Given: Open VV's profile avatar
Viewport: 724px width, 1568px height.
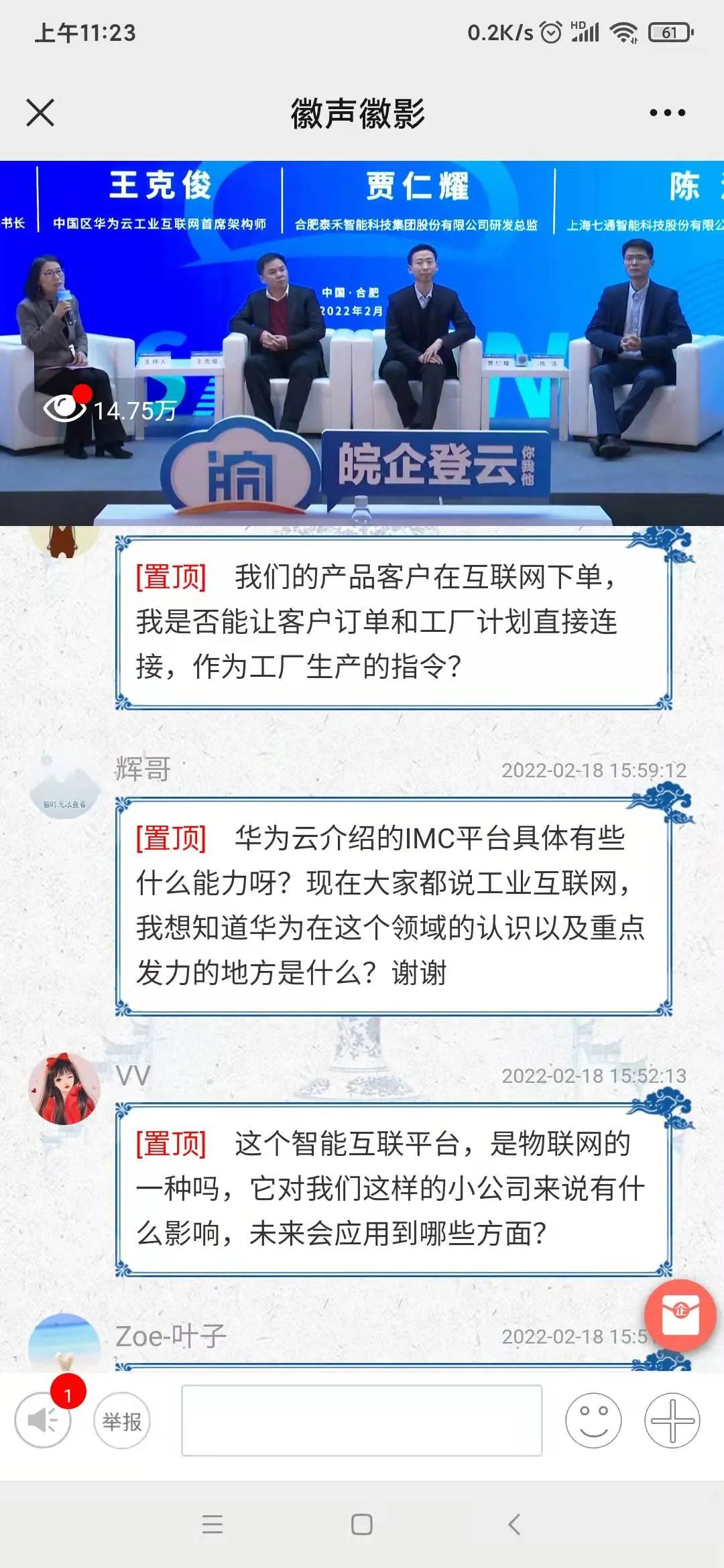Looking at the screenshot, I should [x=64, y=1089].
